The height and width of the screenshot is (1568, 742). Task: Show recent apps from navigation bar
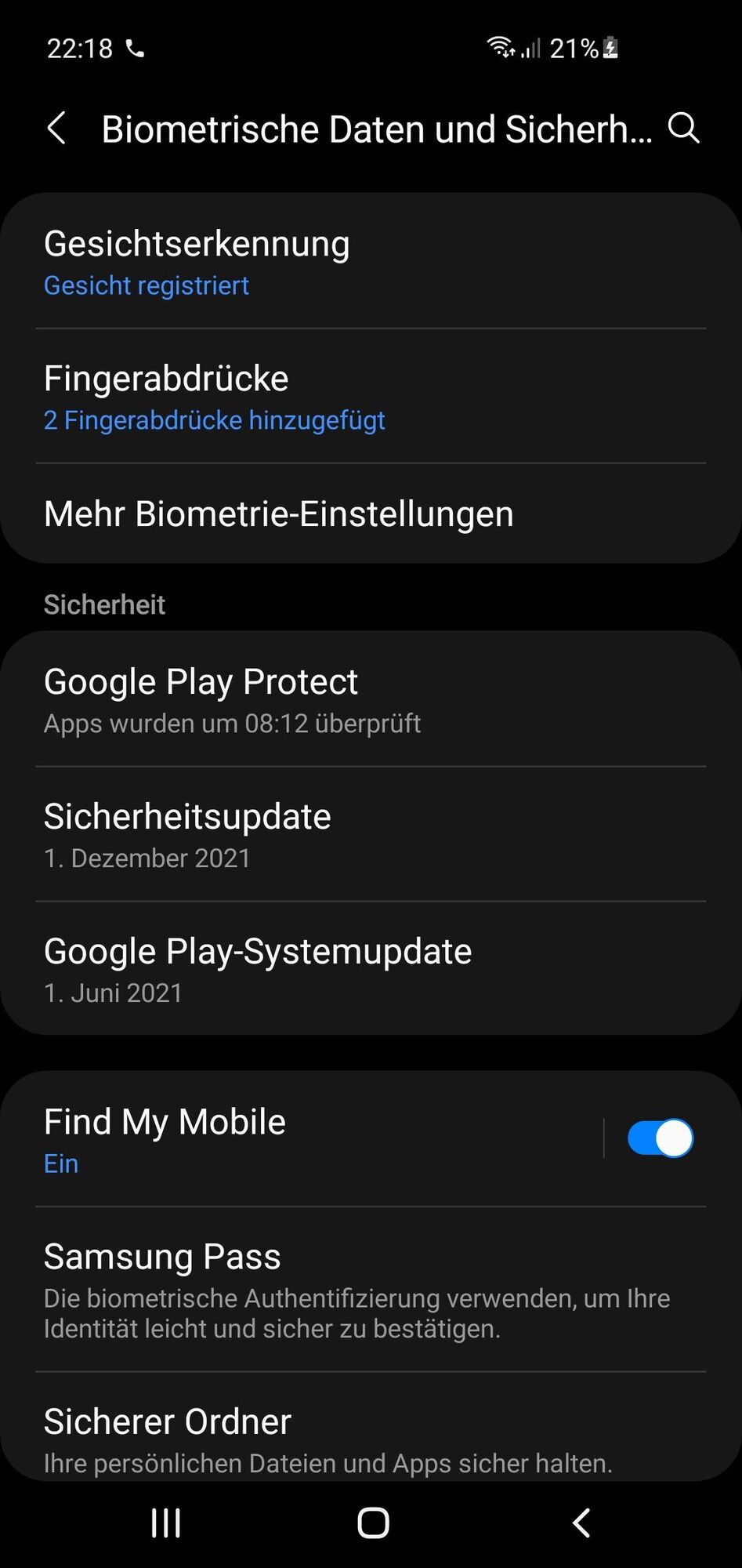click(165, 1523)
